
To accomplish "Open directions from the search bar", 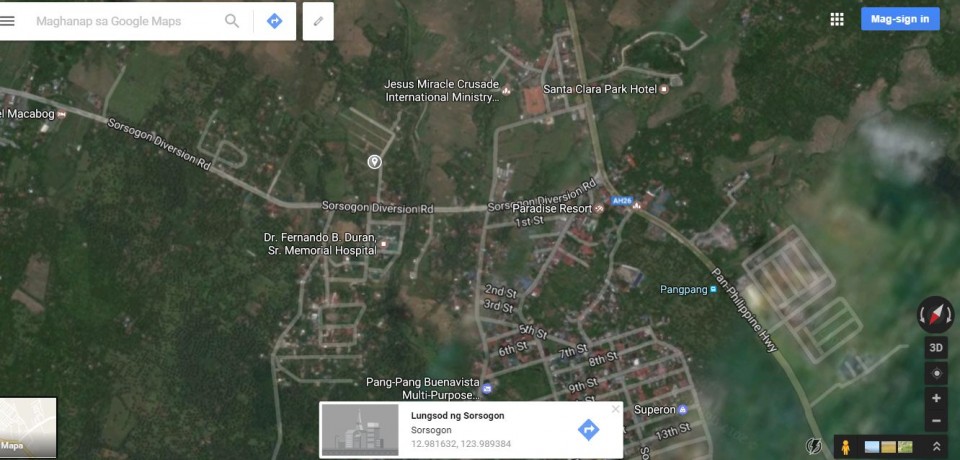I will [274, 21].
